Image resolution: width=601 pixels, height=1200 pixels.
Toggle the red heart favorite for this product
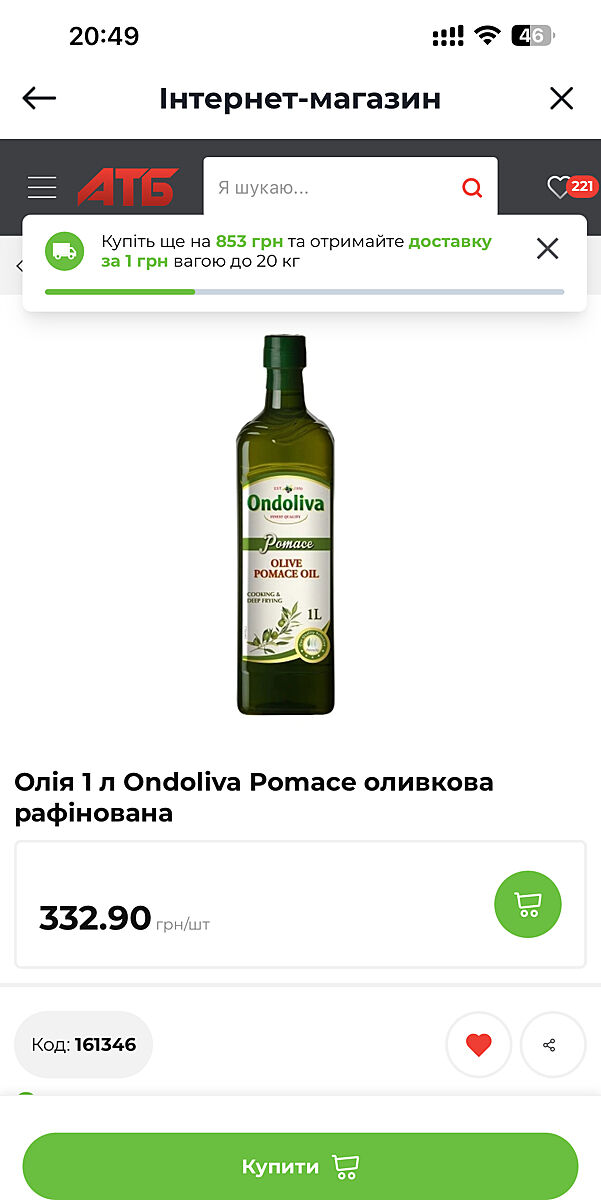(x=479, y=1045)
